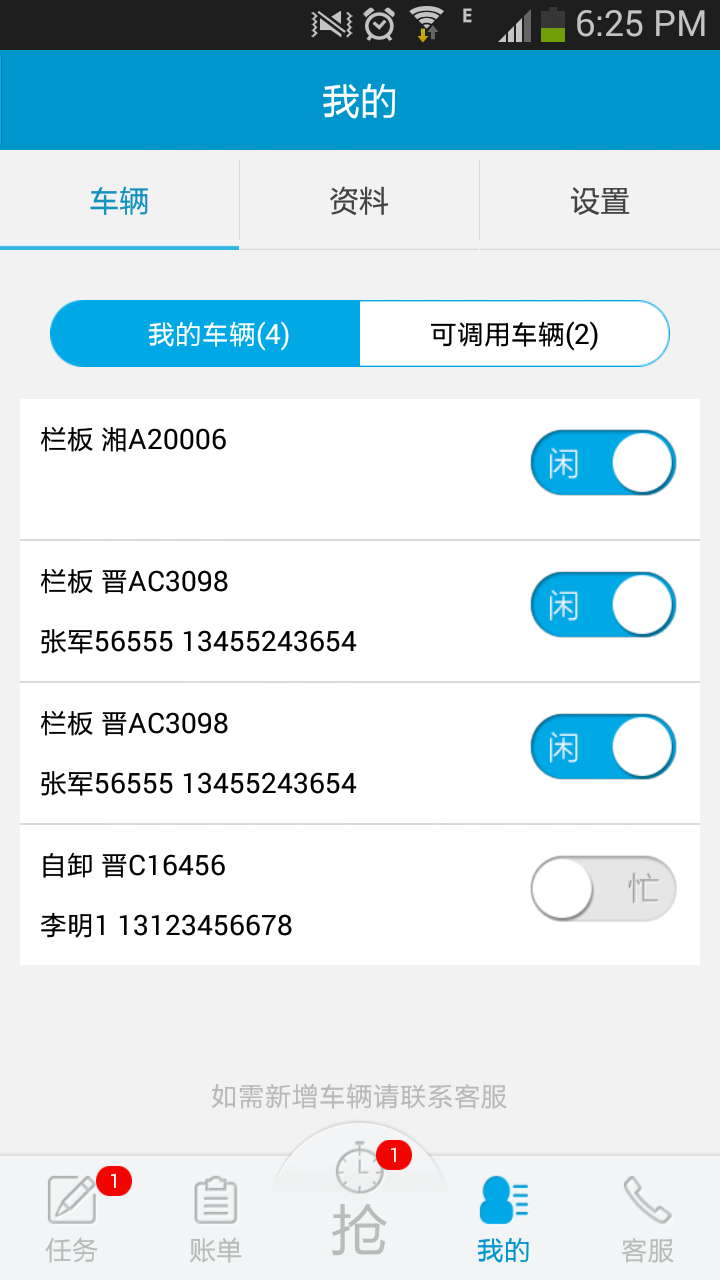
Task: Open 客服 customer service
Action: (x=647, y=1219)
